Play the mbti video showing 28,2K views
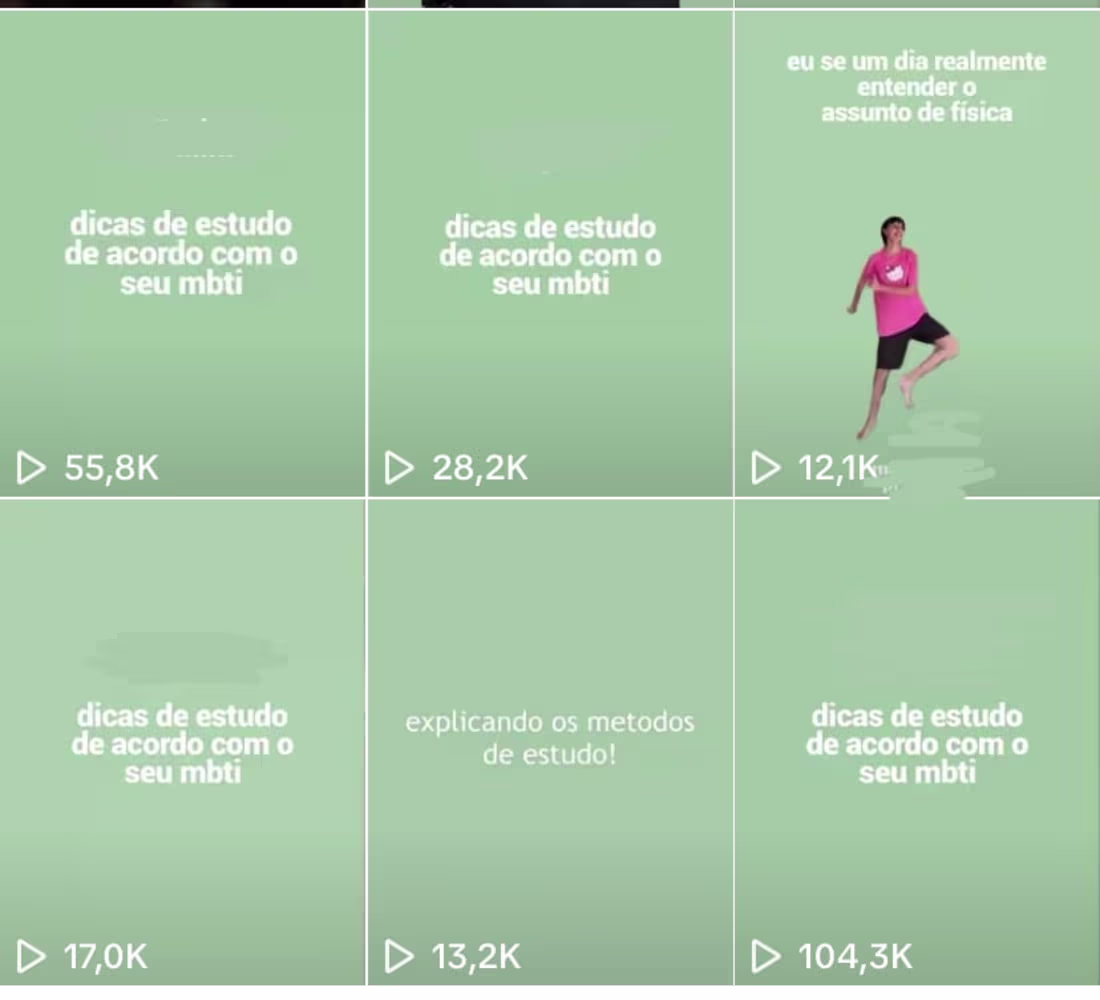1100x1000 pixels. coord(550,254)
